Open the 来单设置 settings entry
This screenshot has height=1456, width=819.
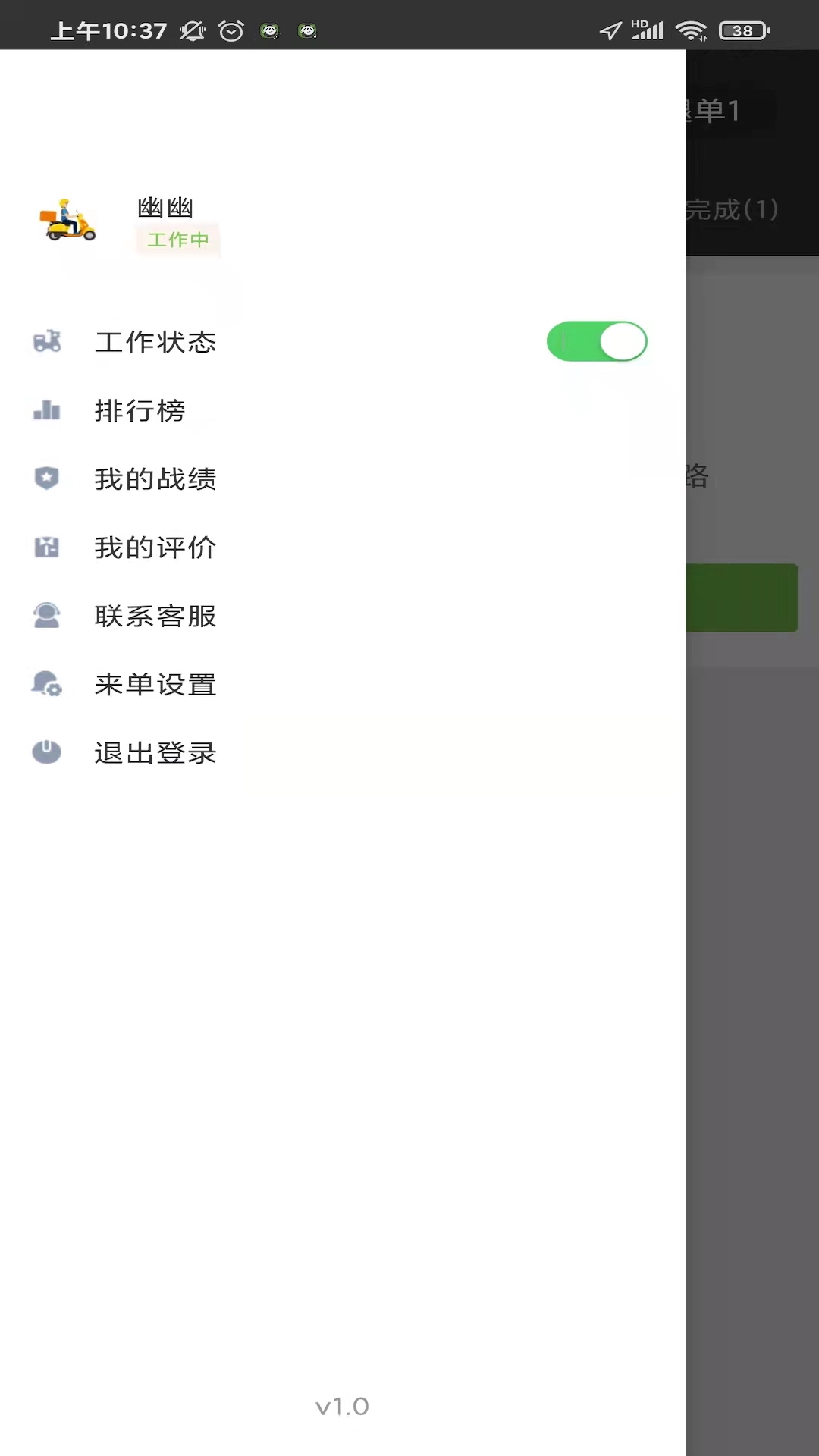point(156,683)
